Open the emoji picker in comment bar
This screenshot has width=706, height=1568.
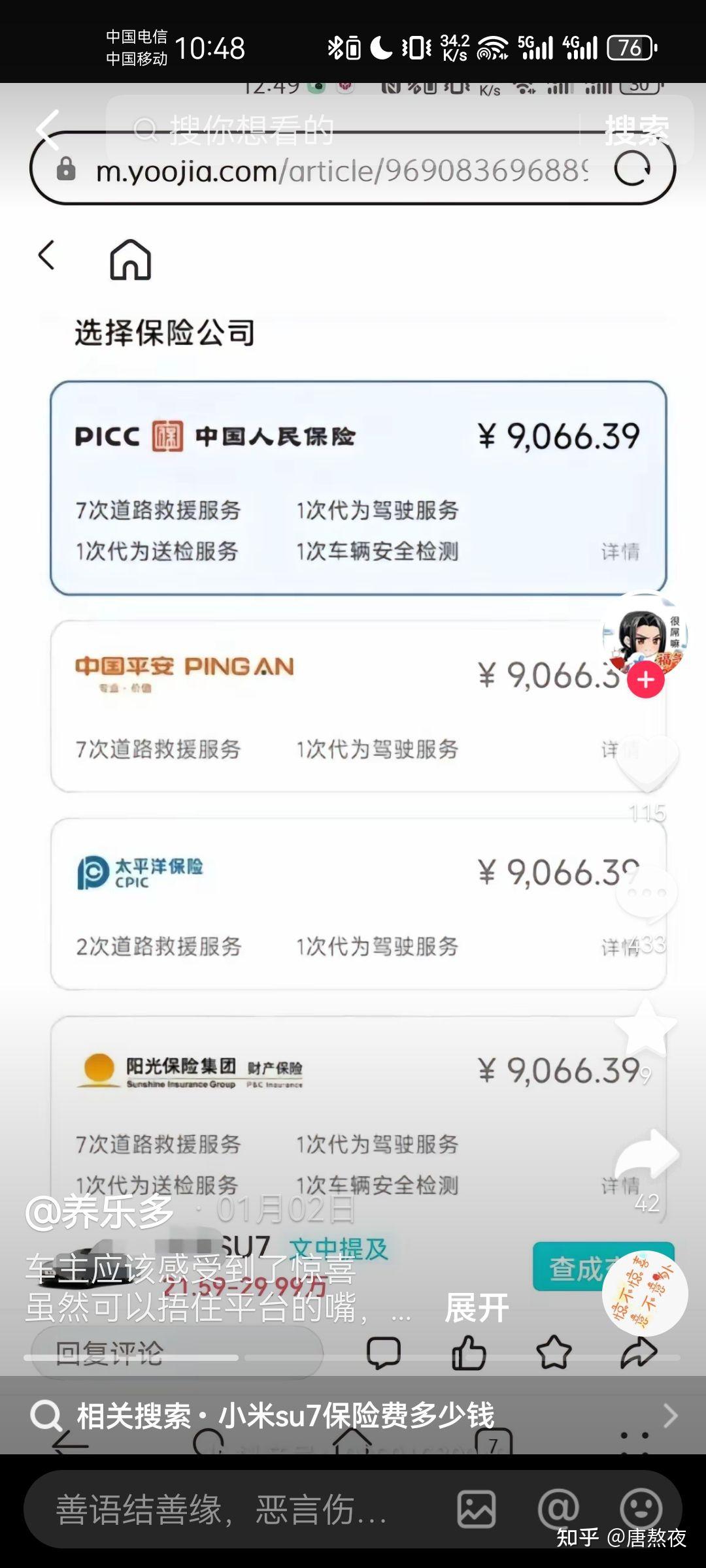tap(641, 1510)
